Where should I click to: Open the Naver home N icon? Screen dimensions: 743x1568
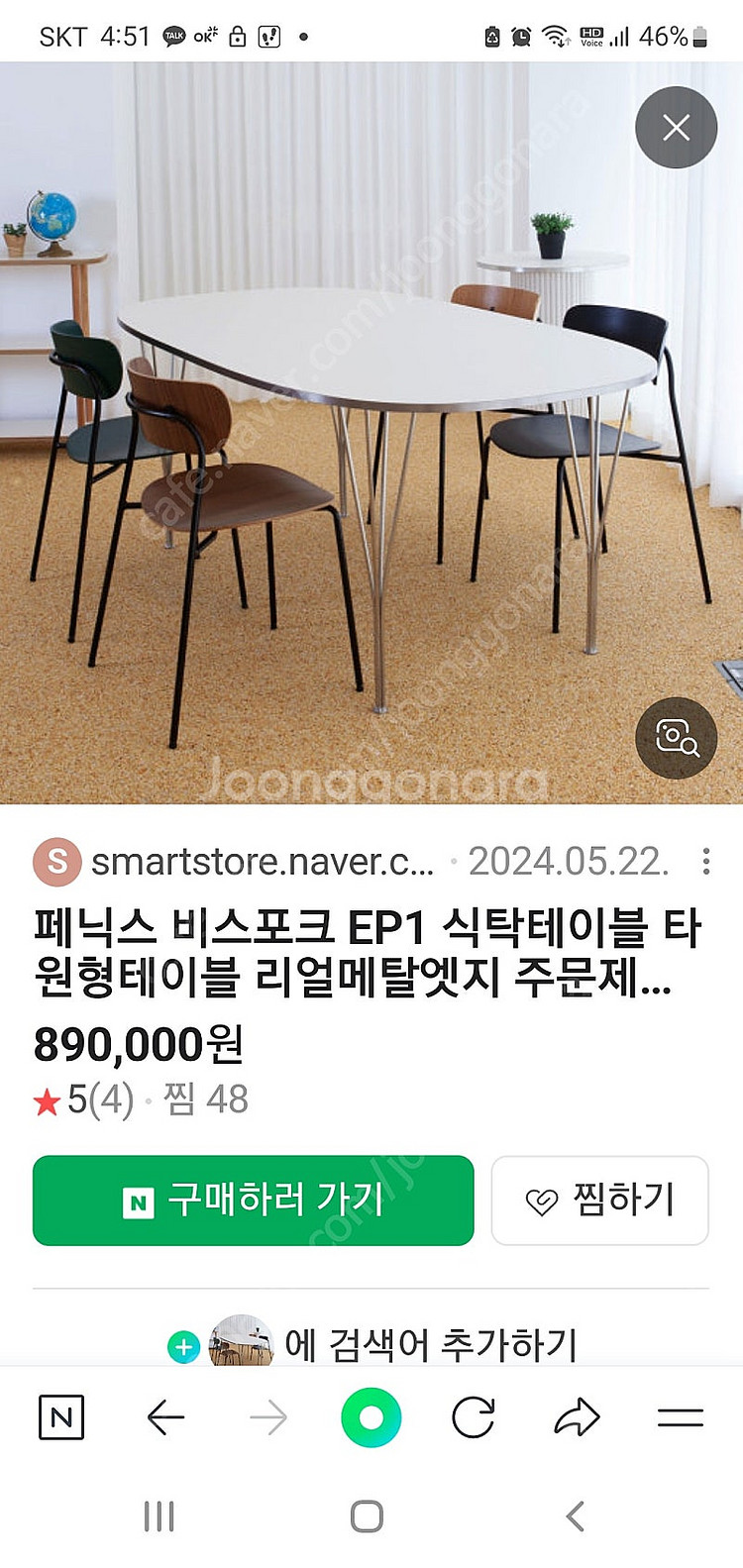tap(60, 1417)
